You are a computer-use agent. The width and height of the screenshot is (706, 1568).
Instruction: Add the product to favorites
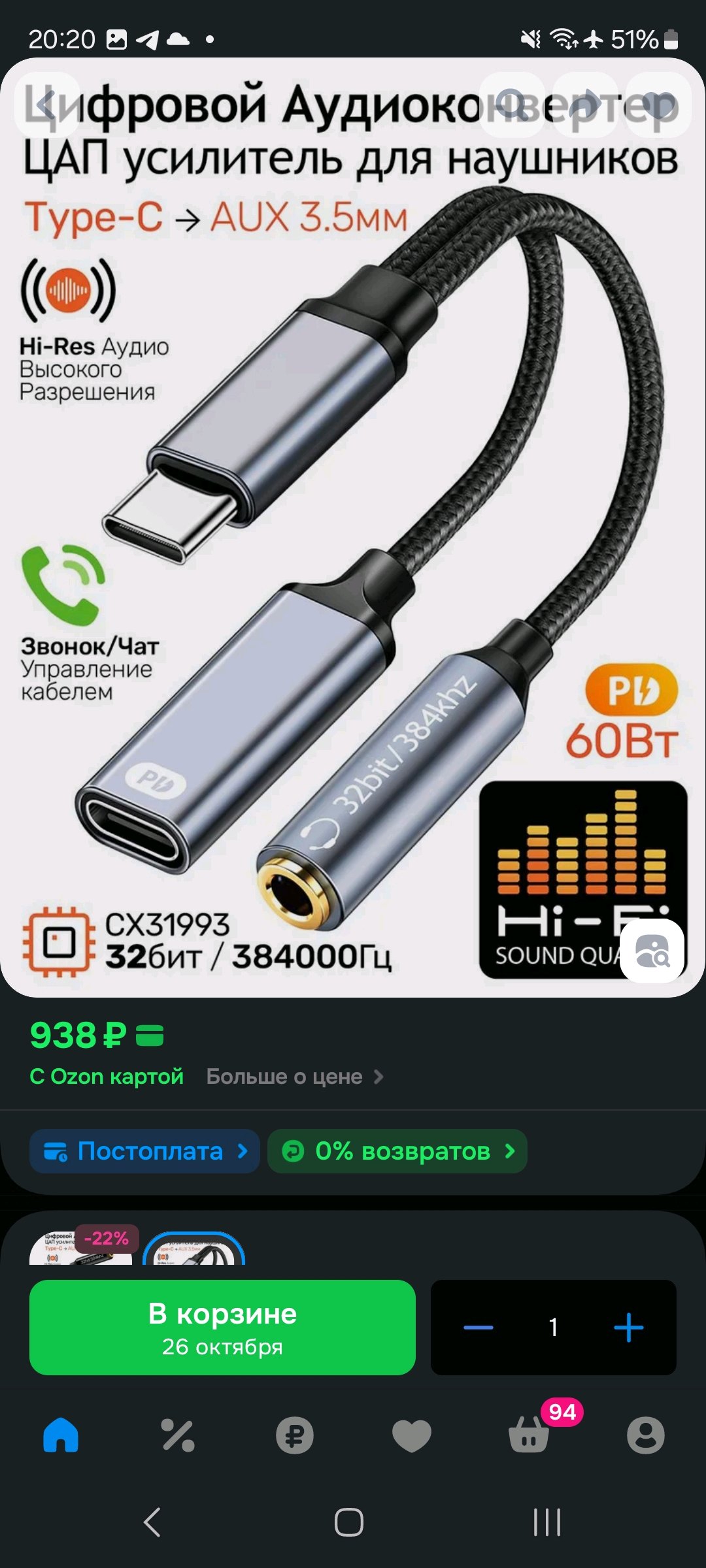click(658, 105)
